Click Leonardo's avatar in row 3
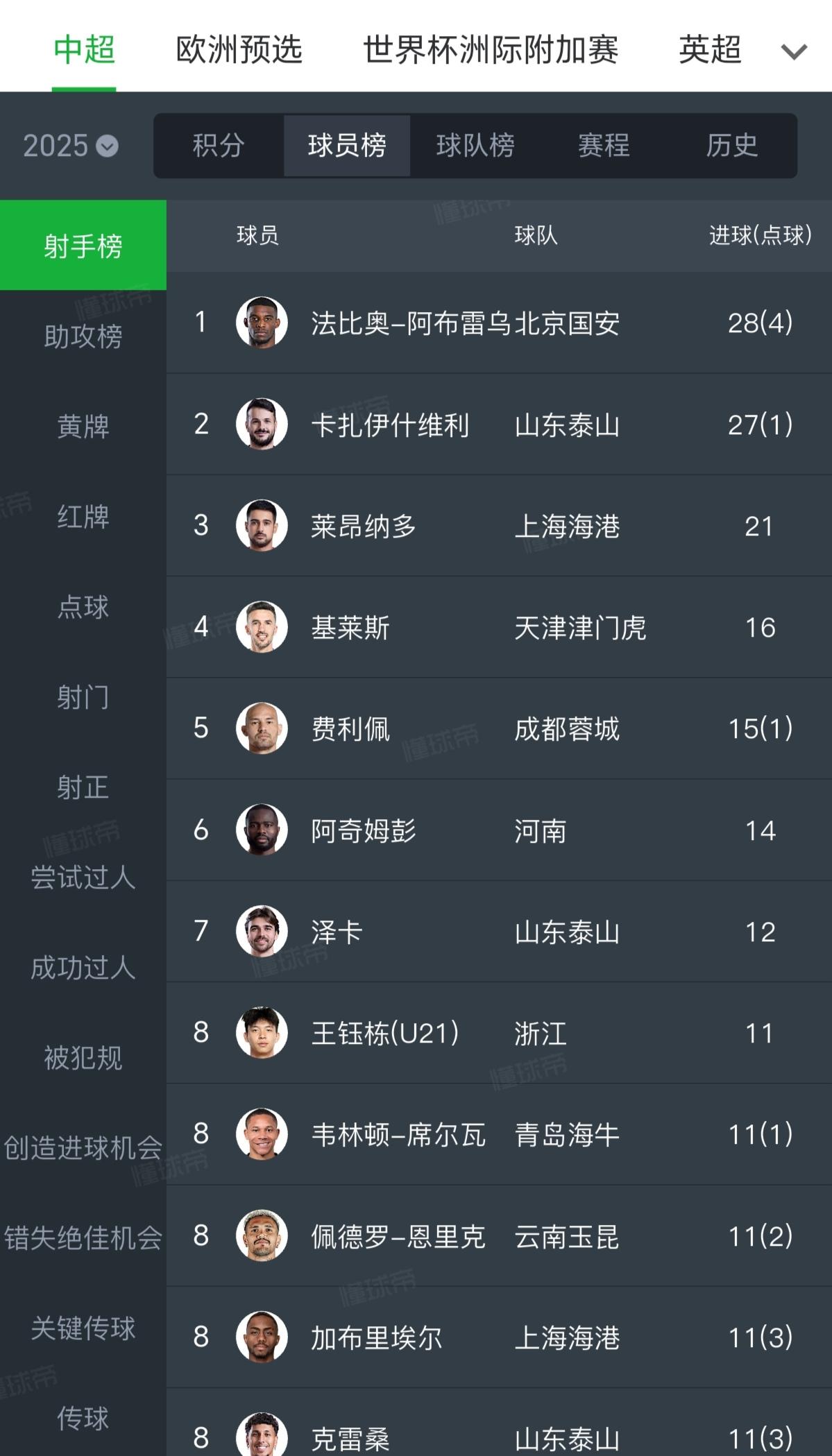Screen dimensions: 832x1456 [261, 526]
